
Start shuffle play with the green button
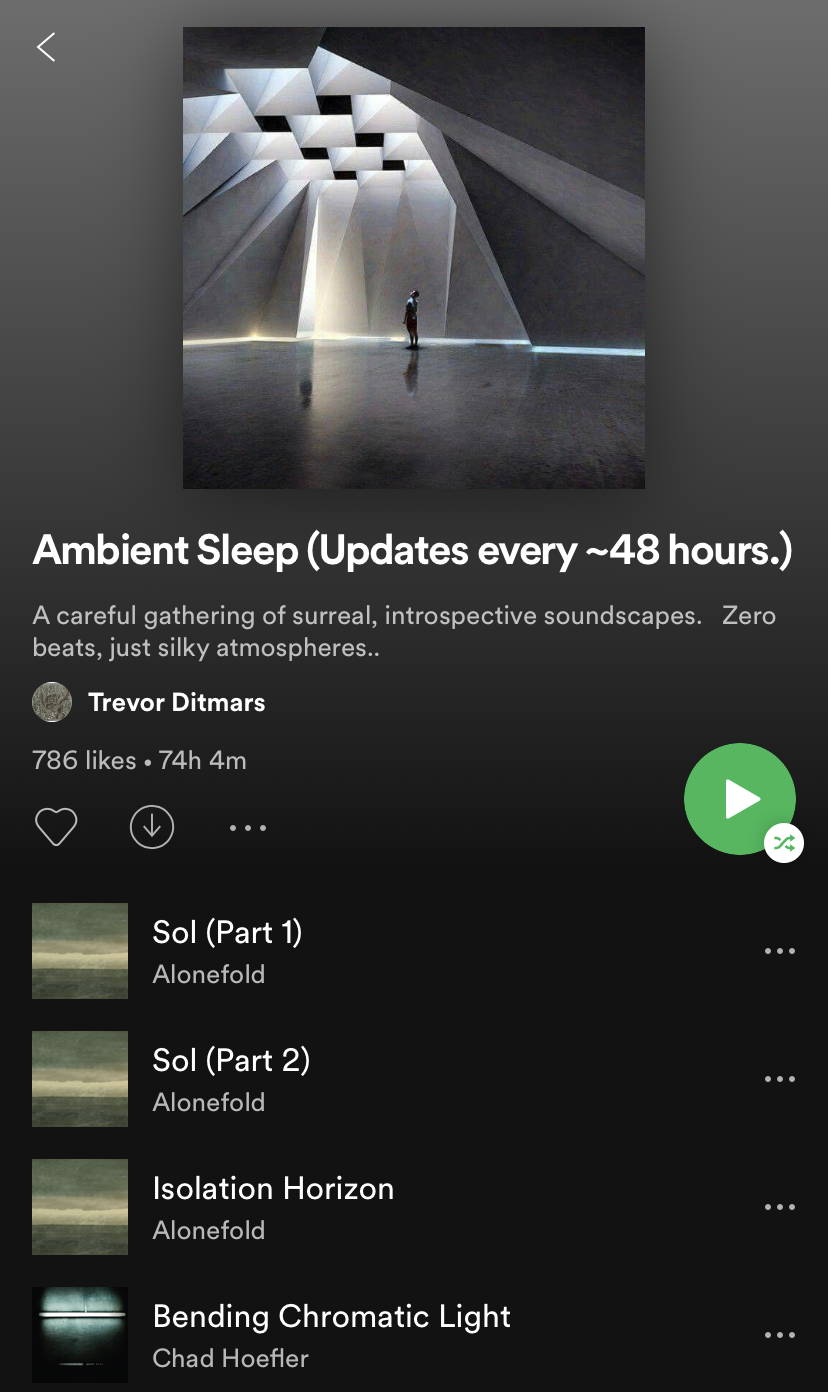click(740, 799)
